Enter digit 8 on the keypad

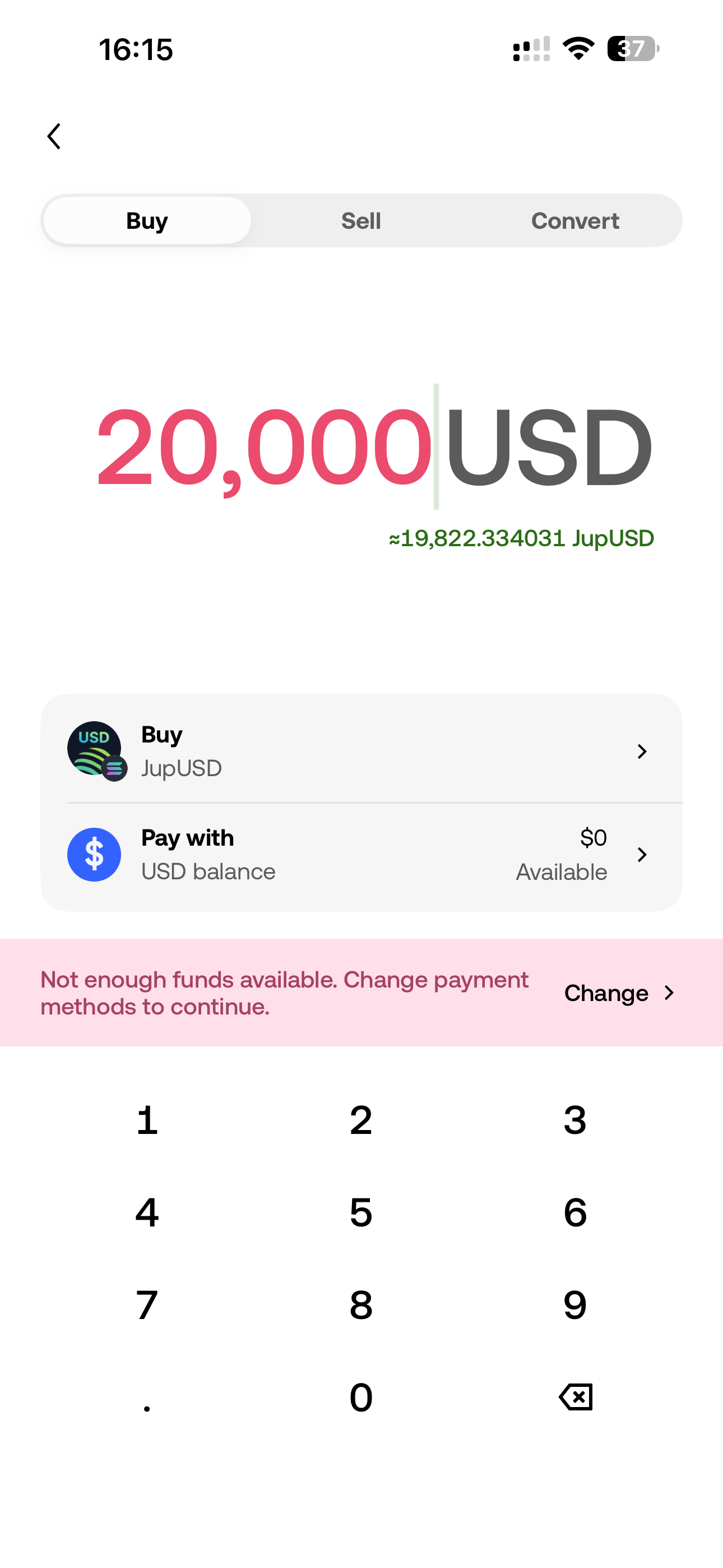pos(361,1305)
